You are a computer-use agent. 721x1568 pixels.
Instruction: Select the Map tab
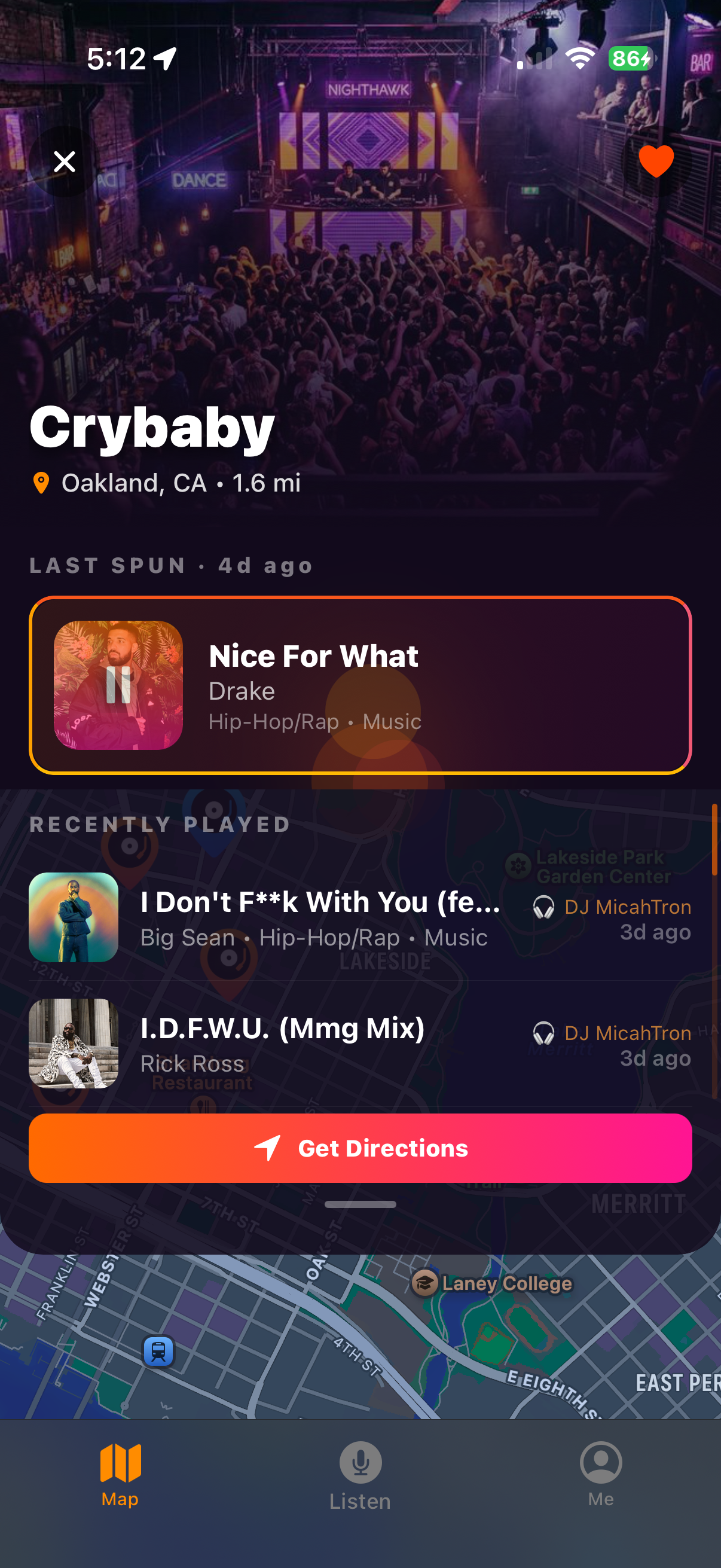point(120,1473)
